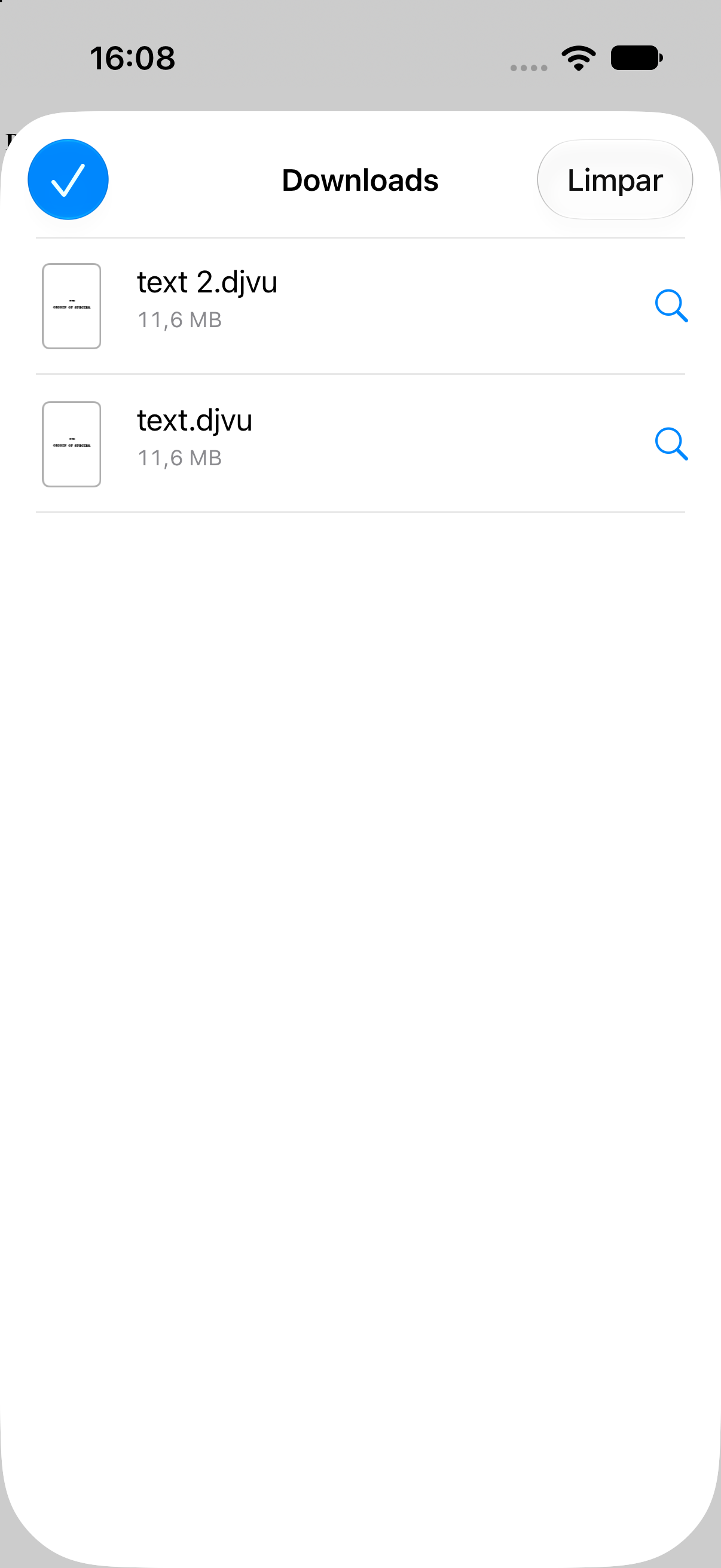Reveal text 2.djvu with its magnifier icon
Viewport: 721px width, 1568px height.
click(x=671, y=306)
